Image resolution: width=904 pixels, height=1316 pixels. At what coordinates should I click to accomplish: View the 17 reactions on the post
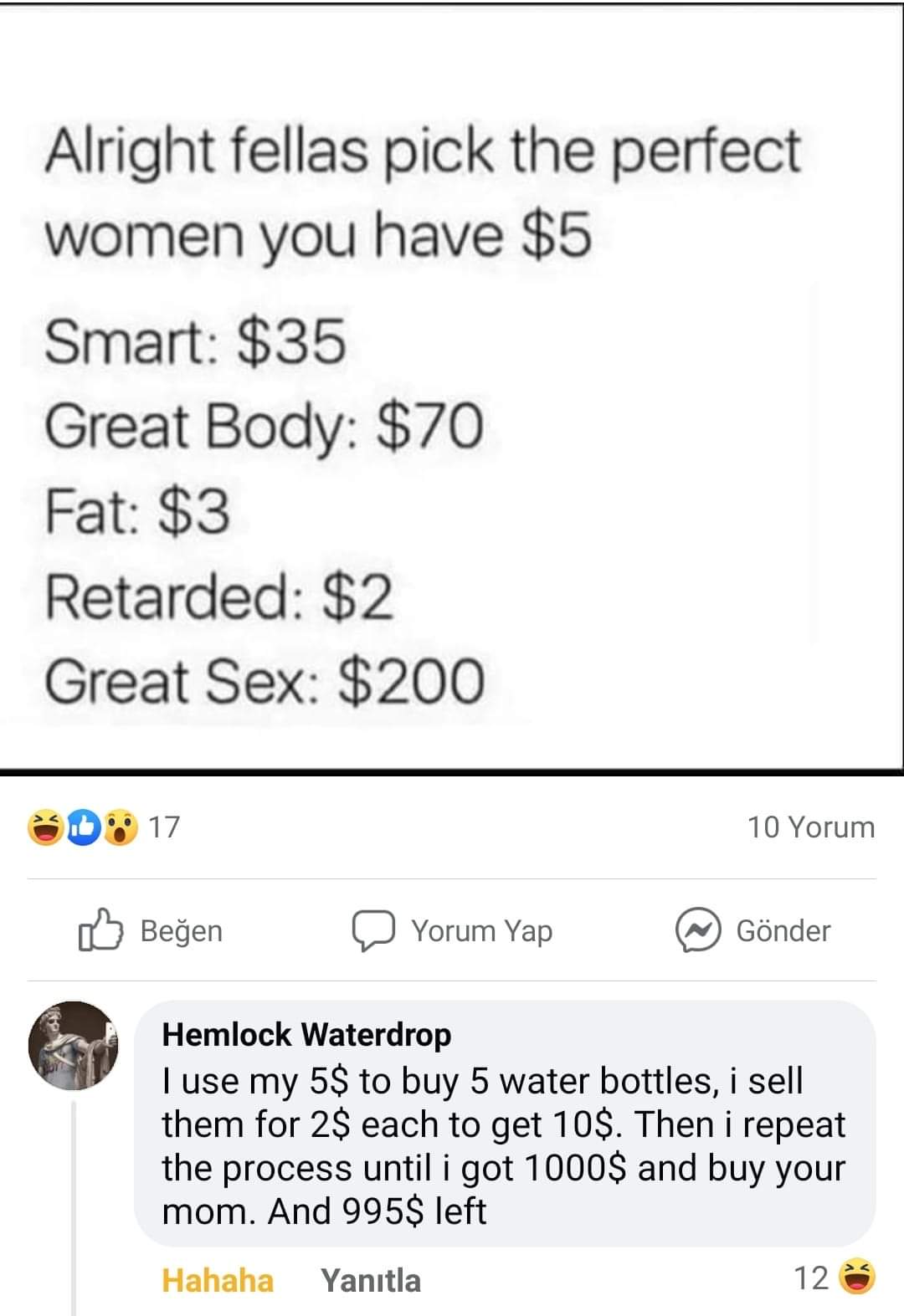point(105,827)
